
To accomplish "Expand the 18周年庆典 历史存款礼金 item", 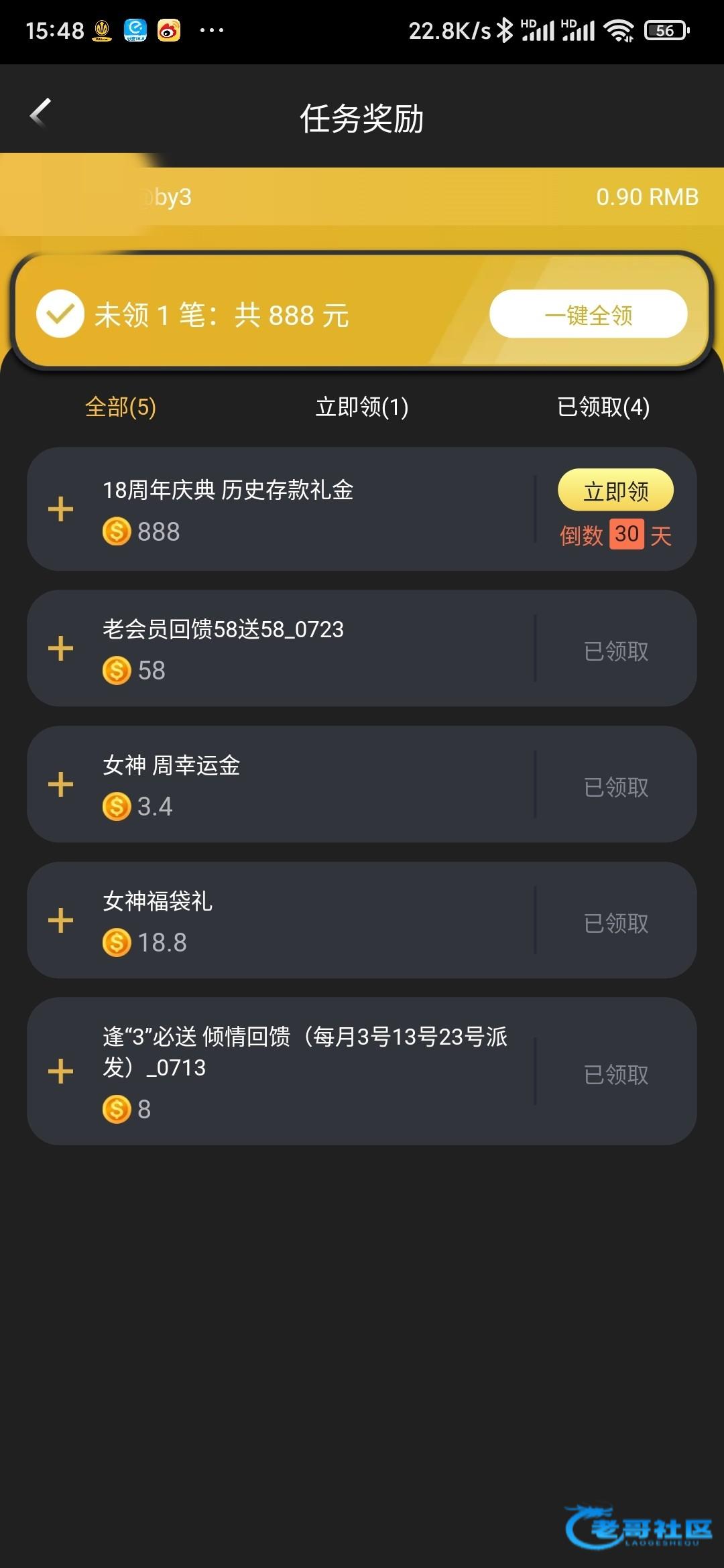I will click(x=60, y=509).
